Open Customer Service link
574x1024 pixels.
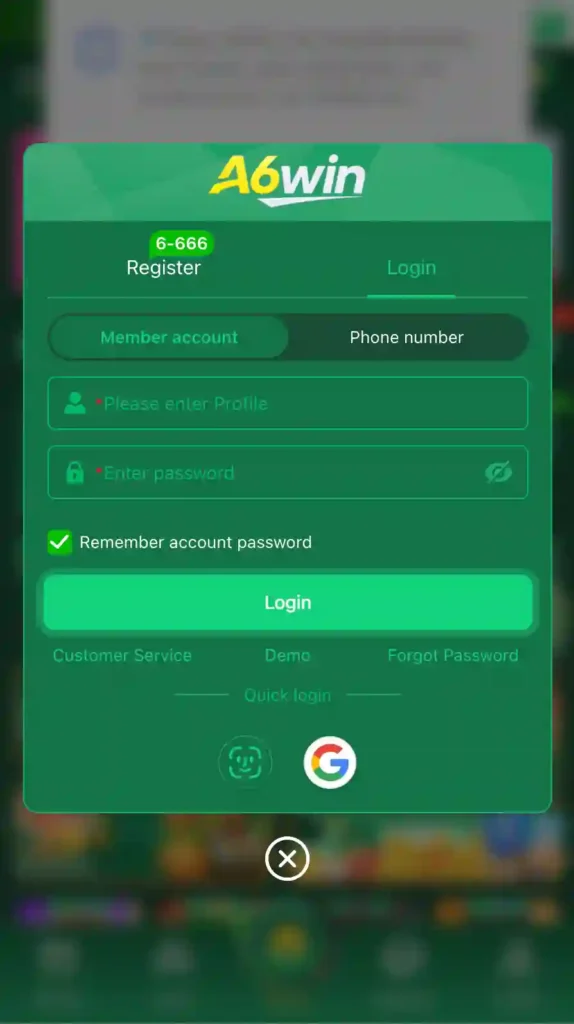tap(122, 656)
